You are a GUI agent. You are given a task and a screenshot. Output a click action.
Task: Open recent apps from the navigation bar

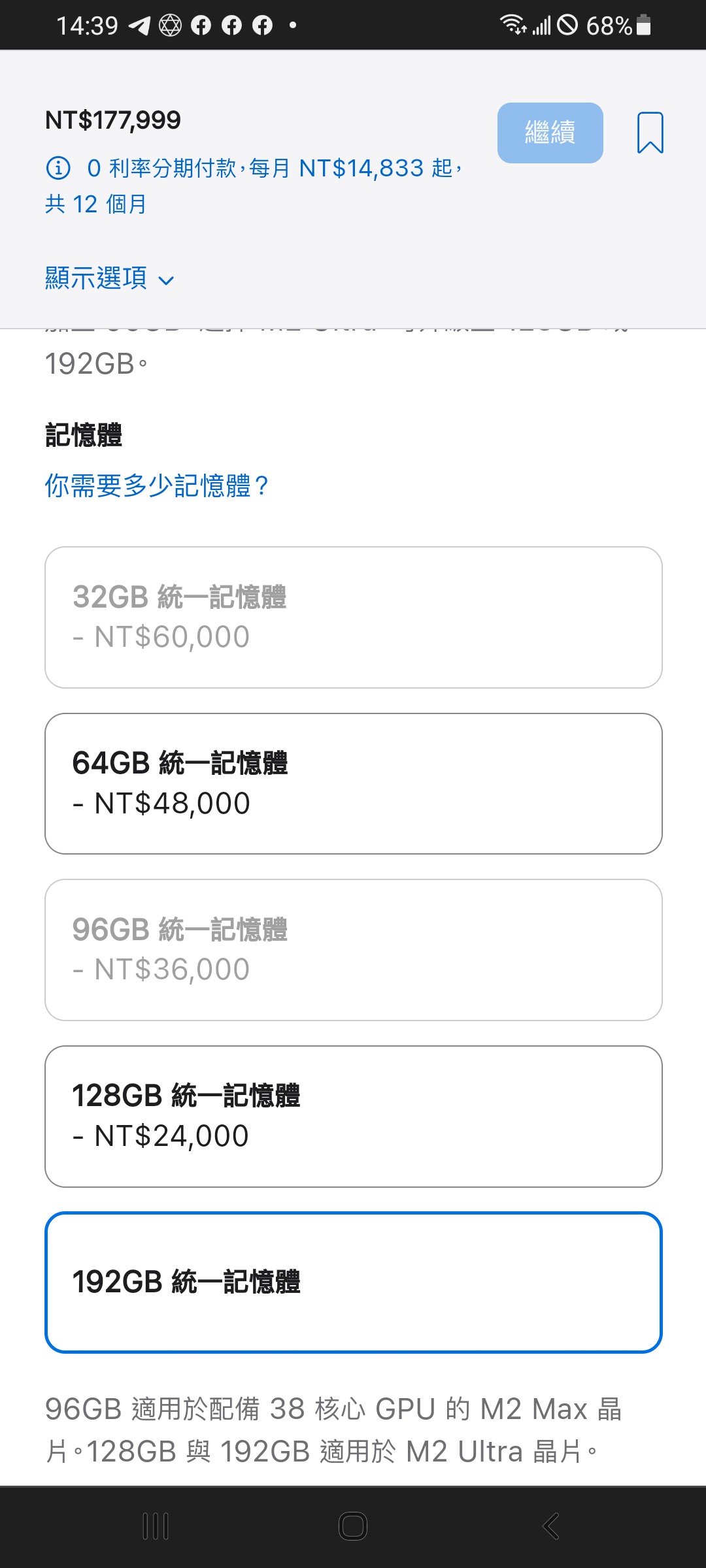click(x=156, y=1526)
